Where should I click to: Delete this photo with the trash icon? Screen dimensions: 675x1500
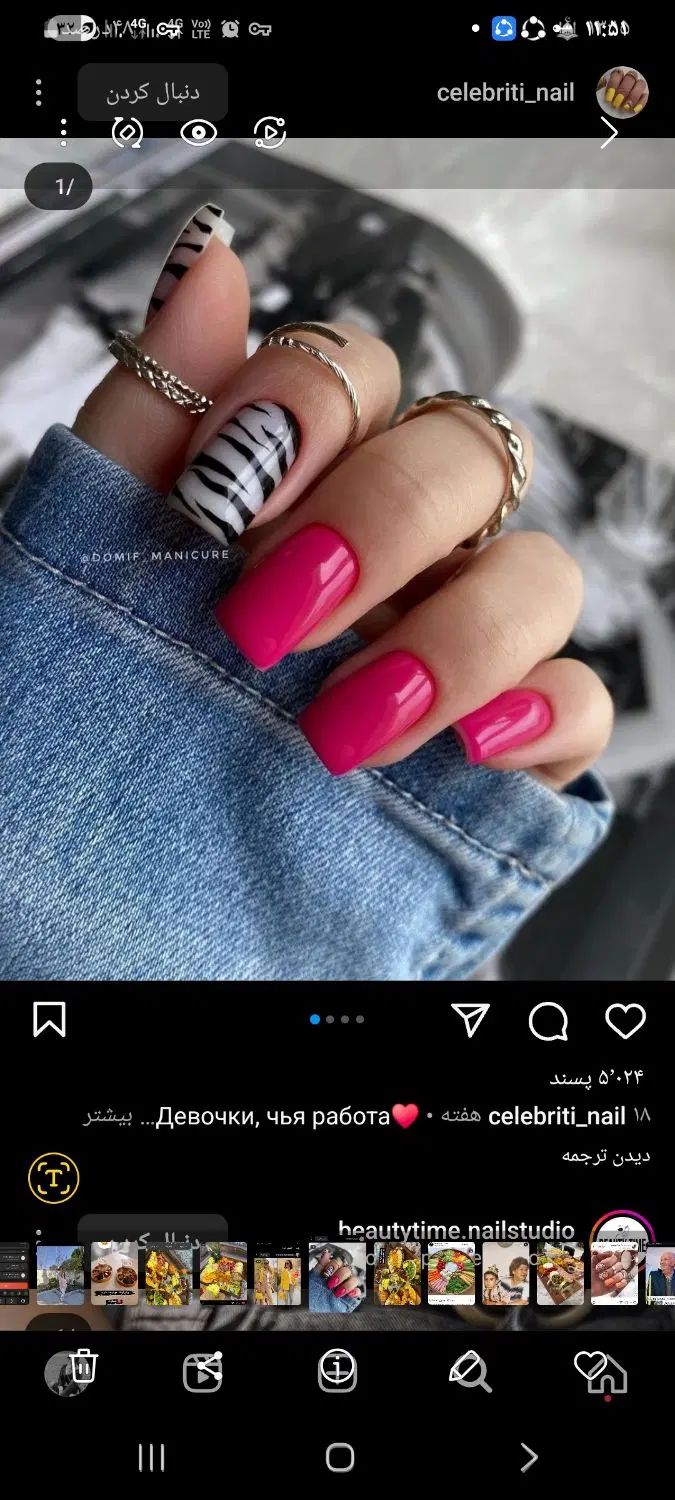click(x=84, y=1366)
